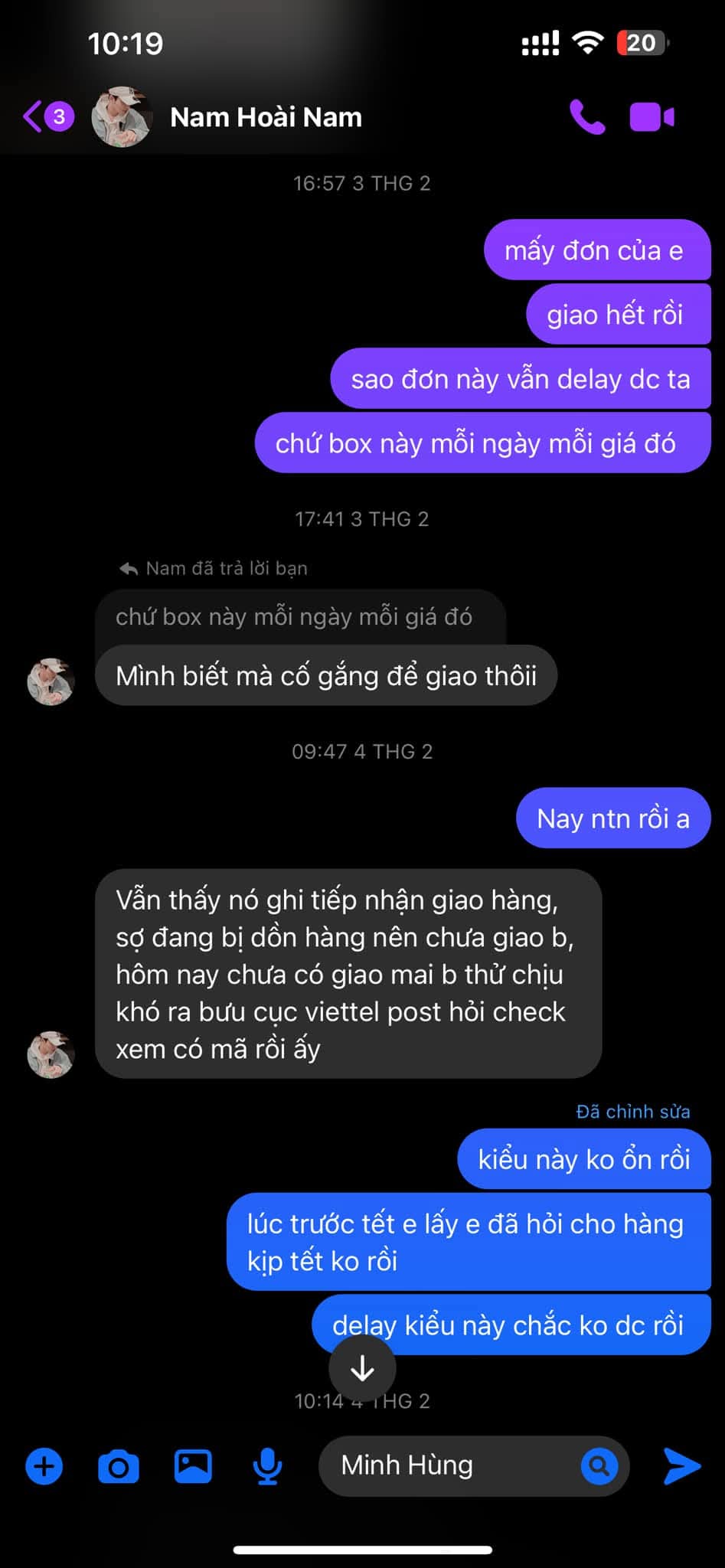The width and height of the screenshot is (725, 1568).
Task: Open the camera to take a photo
Action: coord(119,1466)
